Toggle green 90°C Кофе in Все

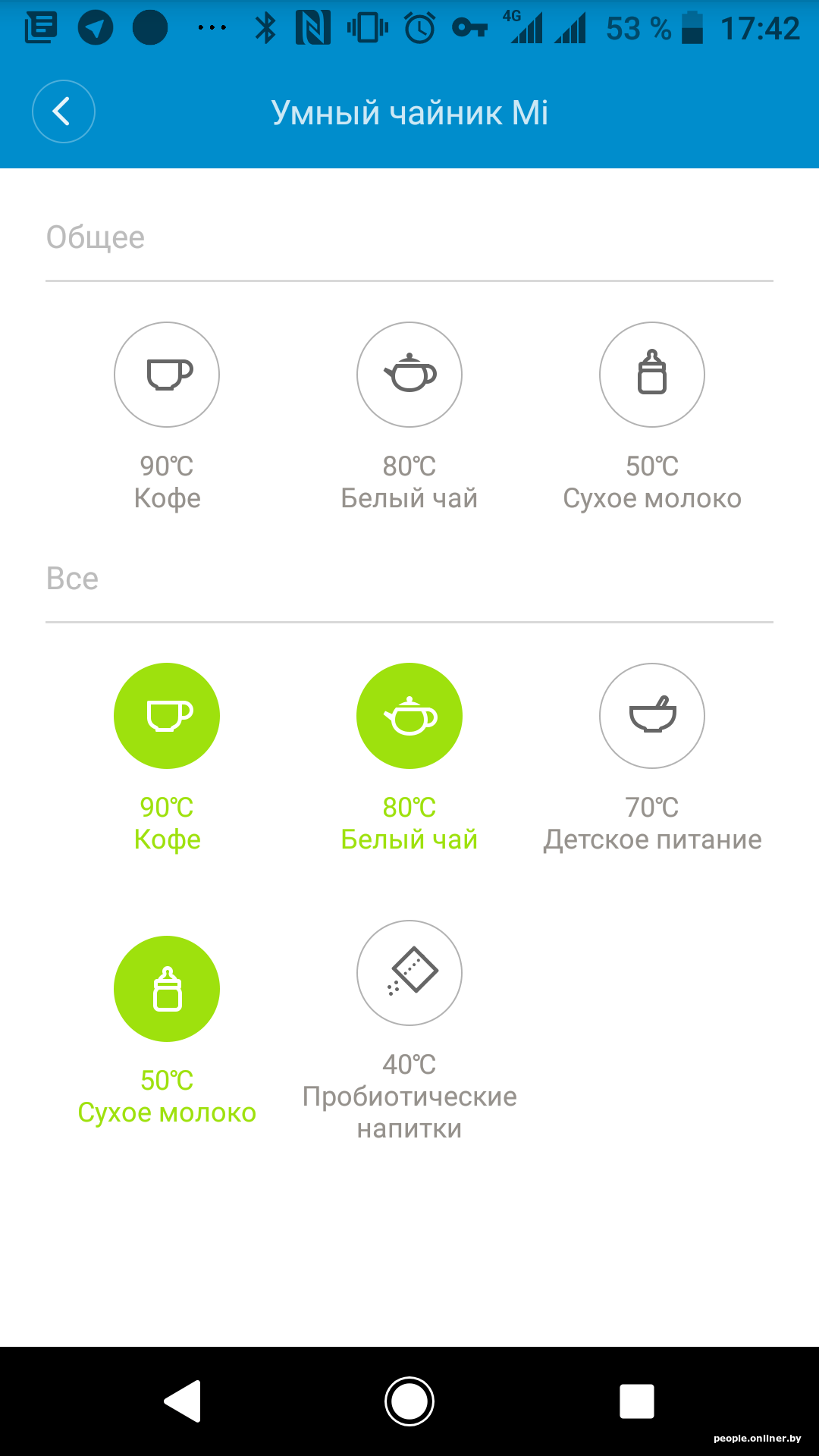(x=167, y=716)
